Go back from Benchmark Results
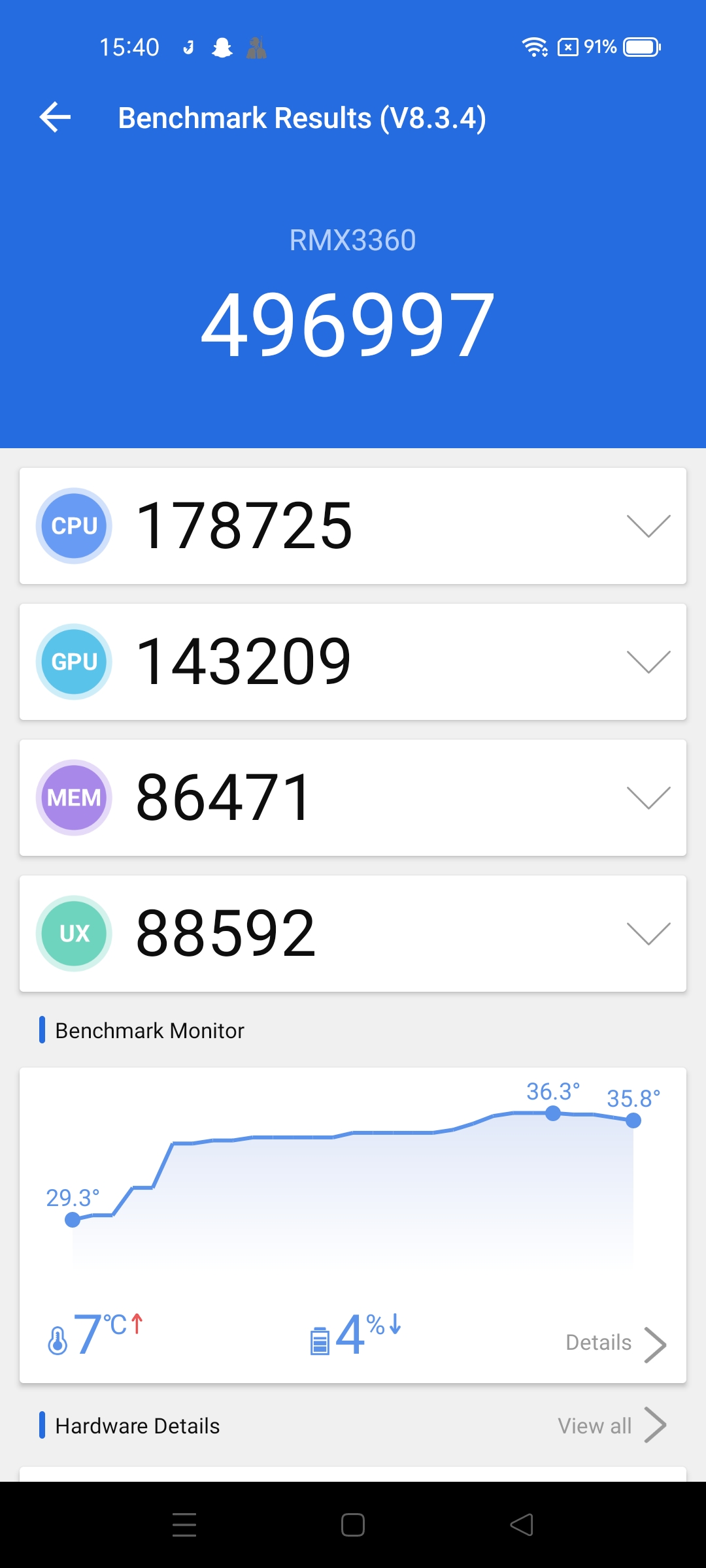 (x=55, y=118)
